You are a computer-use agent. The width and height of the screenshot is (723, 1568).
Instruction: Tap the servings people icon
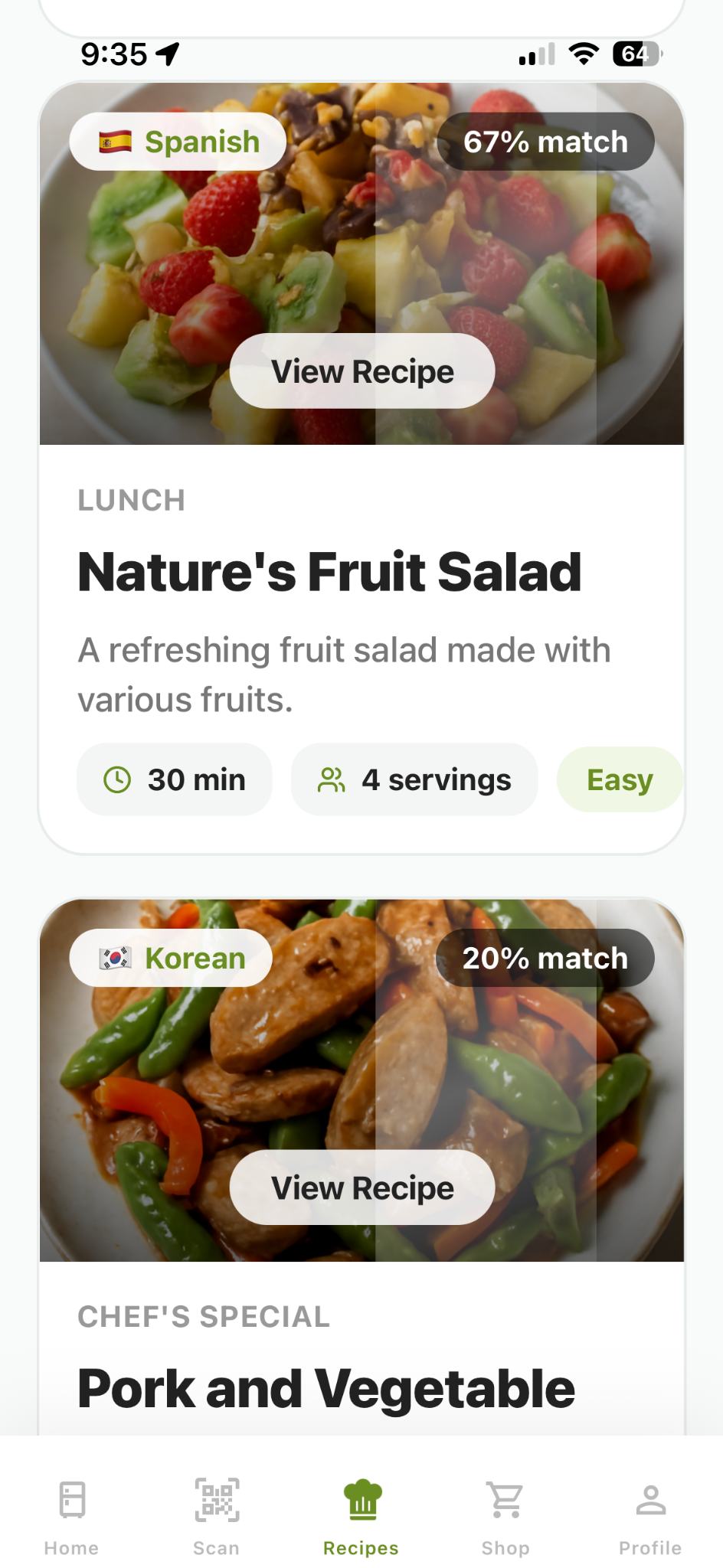331,779
